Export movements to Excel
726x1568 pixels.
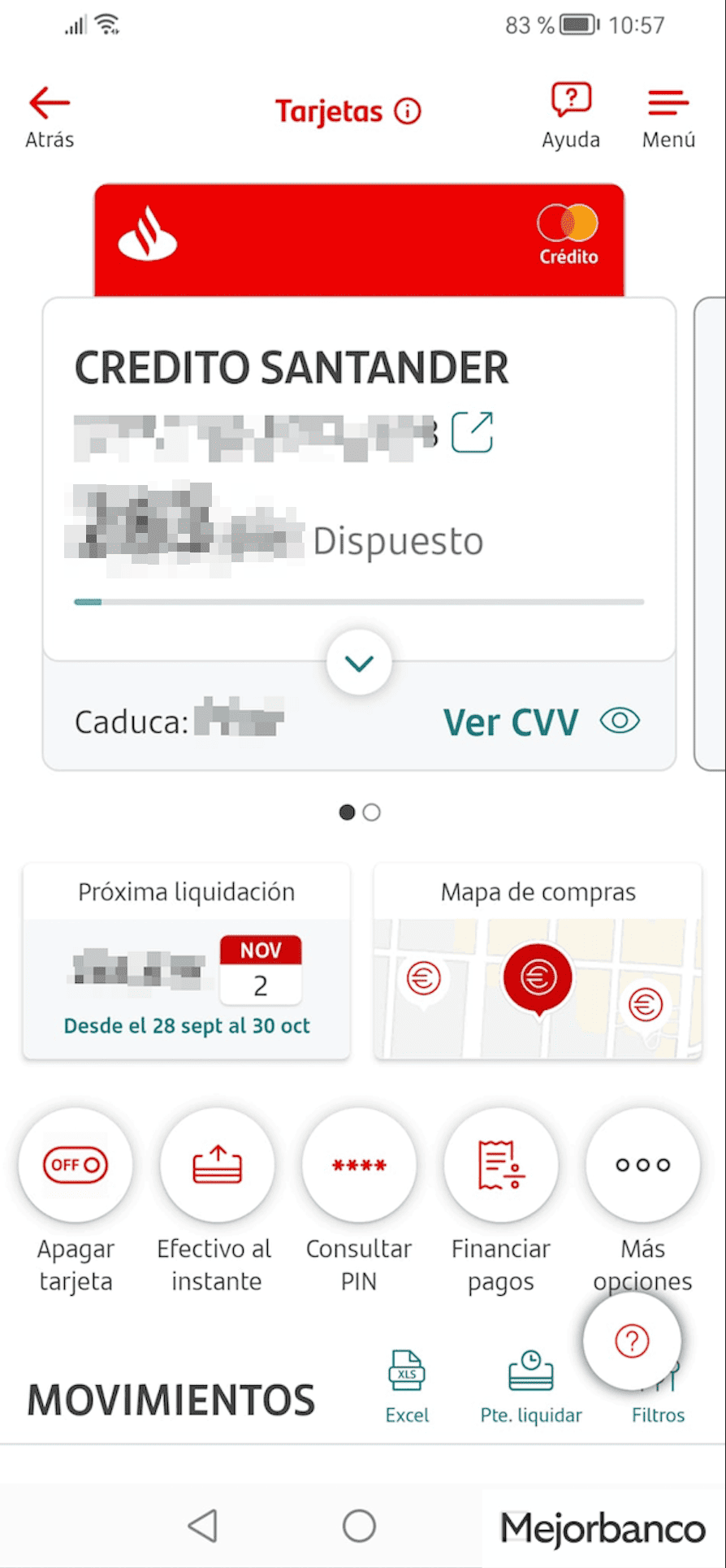coord(407,1386)
